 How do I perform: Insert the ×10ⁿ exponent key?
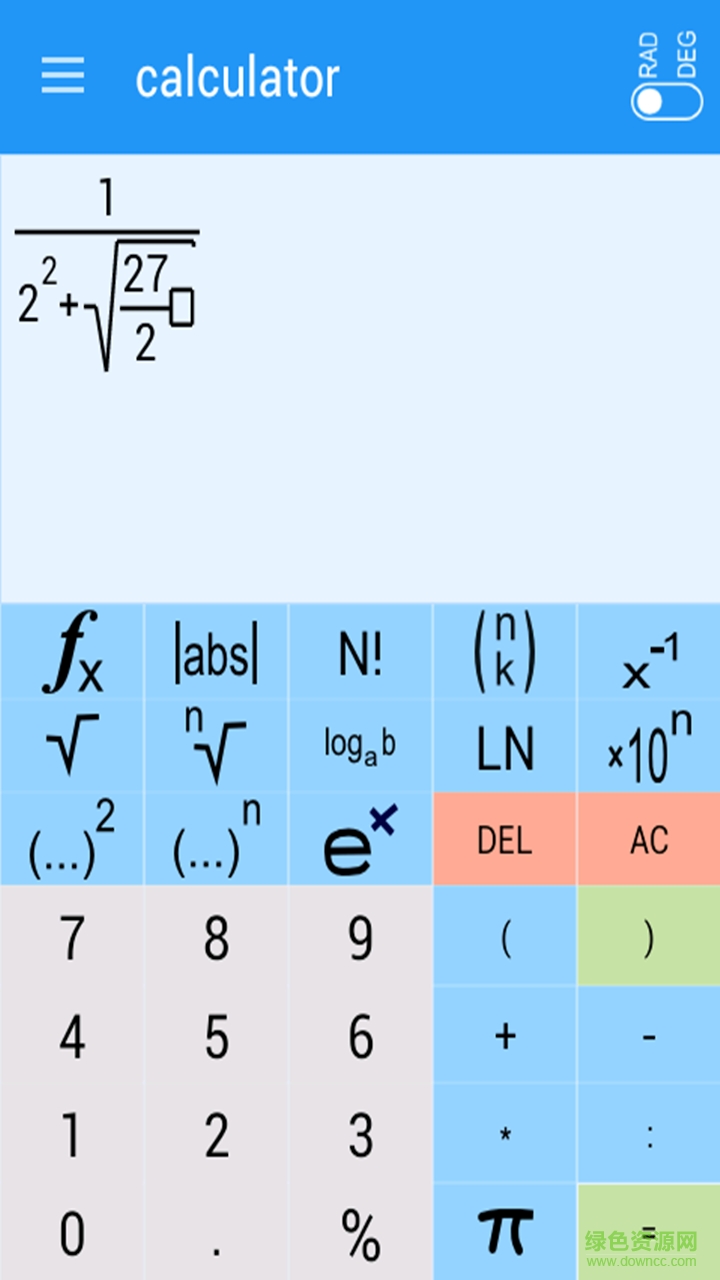click(648, 746)
